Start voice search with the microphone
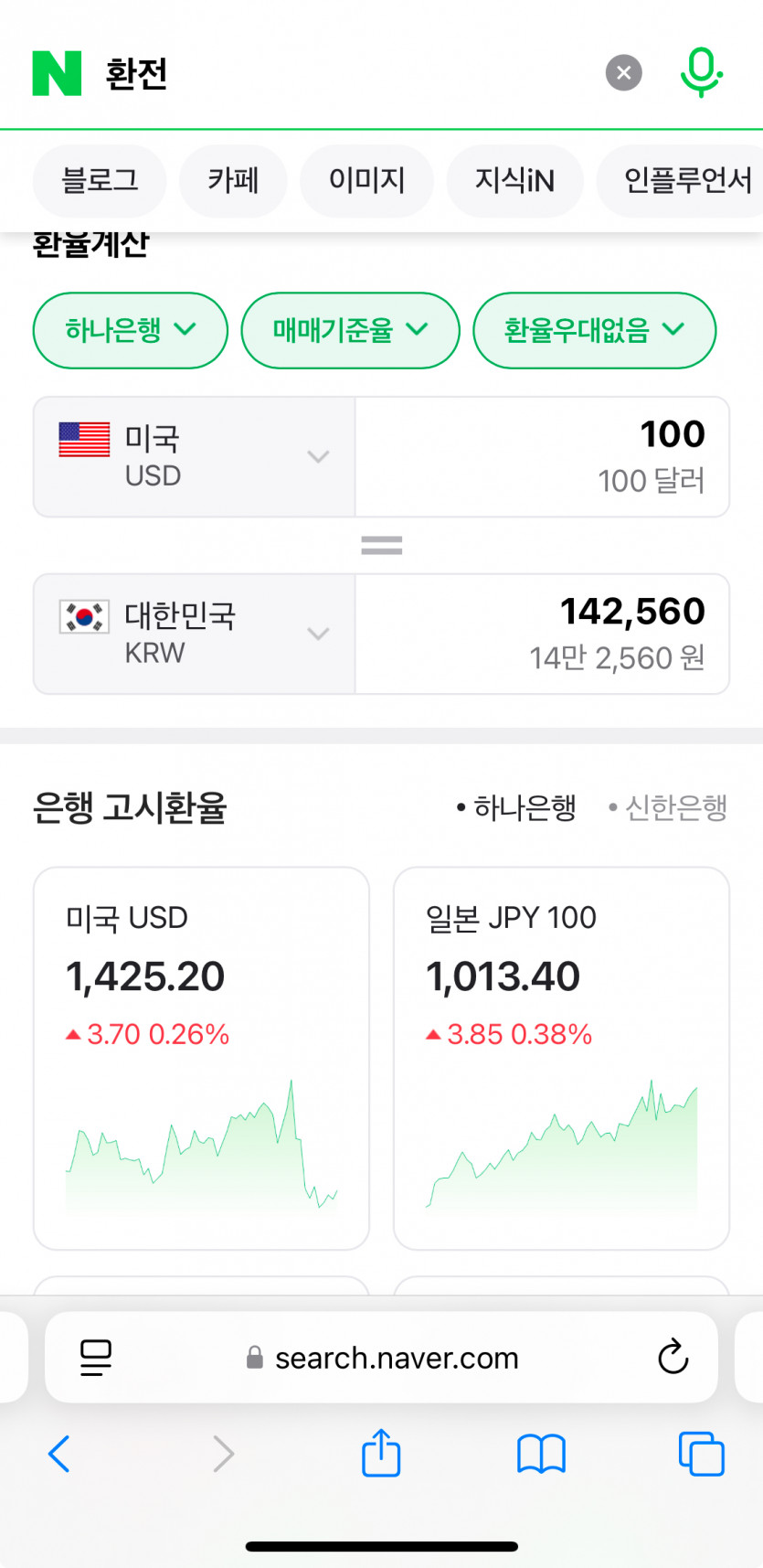 (x=701, y=72)
